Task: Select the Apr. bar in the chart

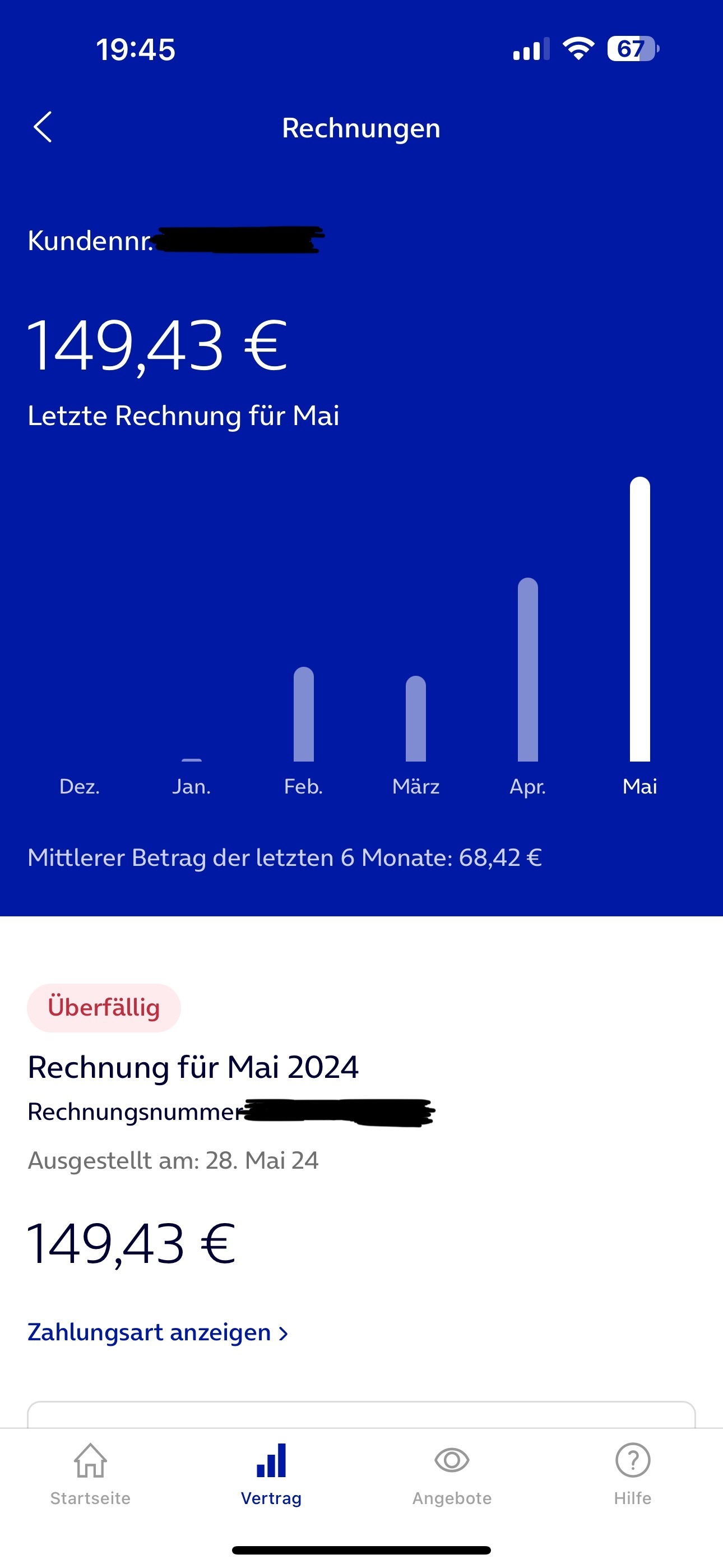Action: [527, 669]
